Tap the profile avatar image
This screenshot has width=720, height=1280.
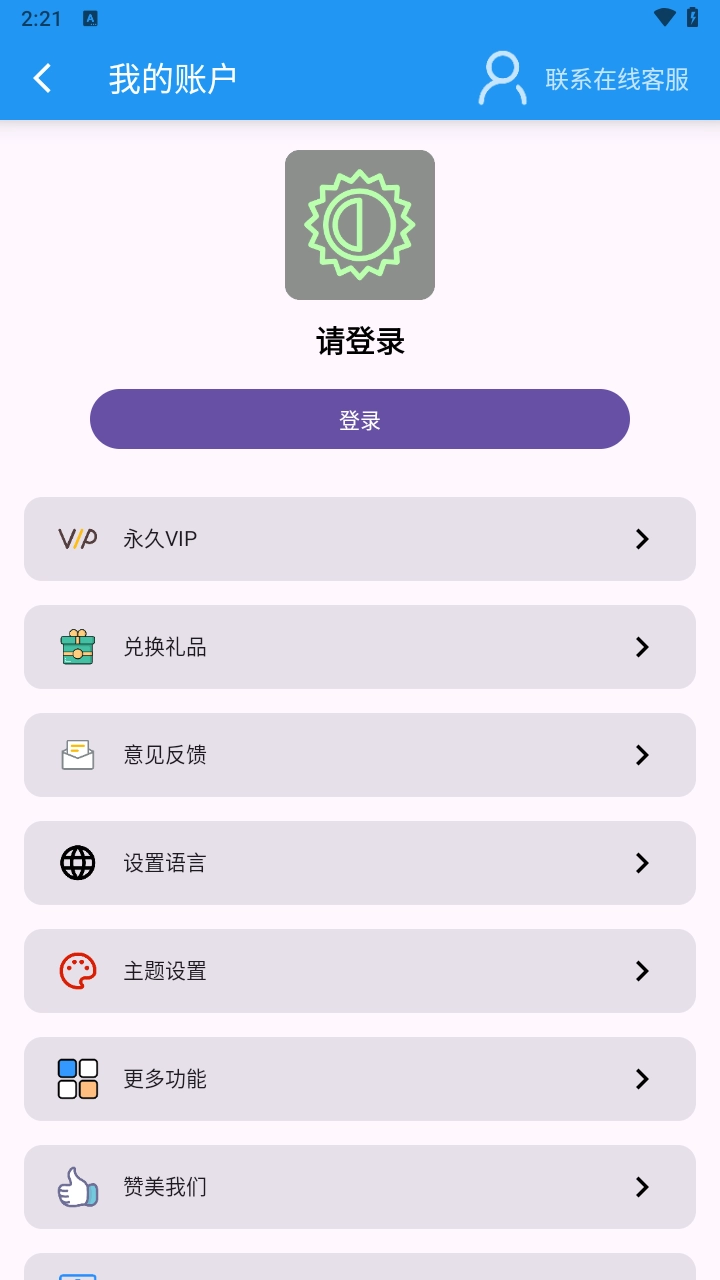[x=360, y=225]
